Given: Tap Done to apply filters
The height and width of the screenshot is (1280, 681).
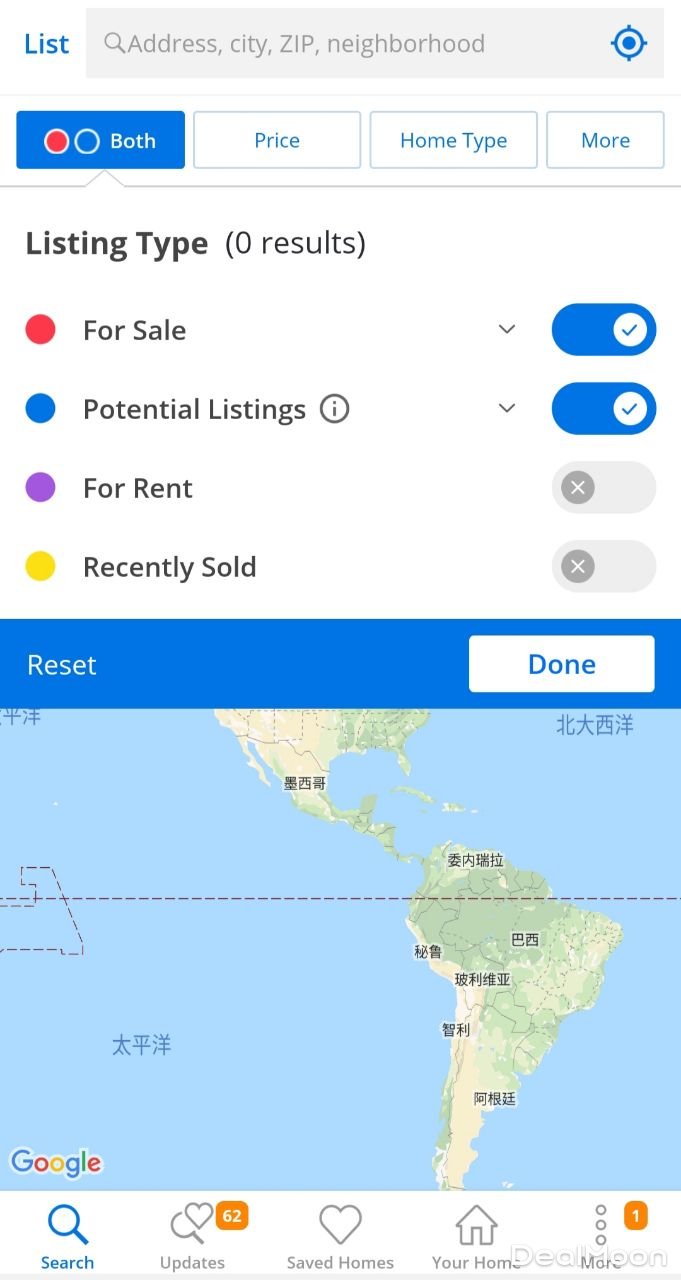Looking at the screenshot, I should tap(561, 664).
